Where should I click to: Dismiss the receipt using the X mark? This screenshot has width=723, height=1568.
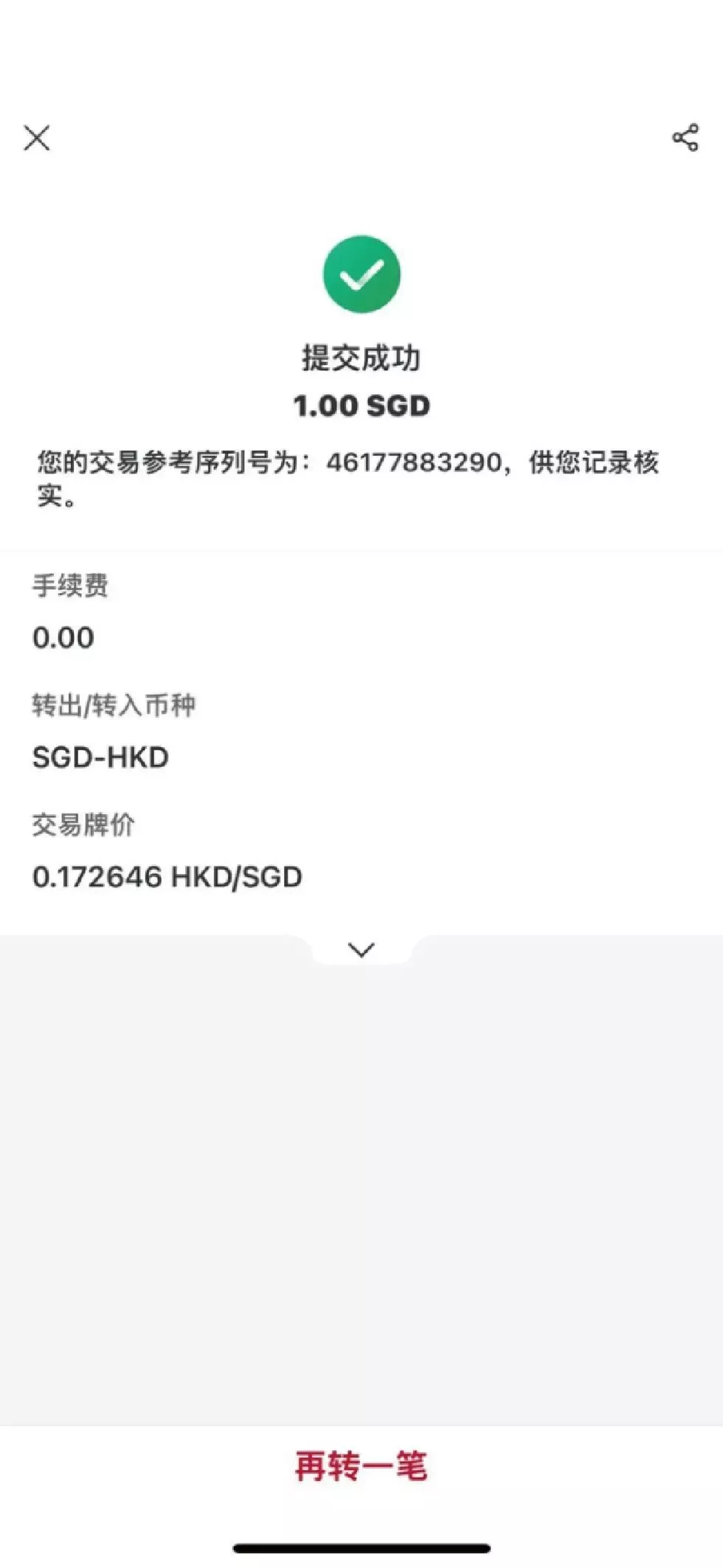[38, 139]
